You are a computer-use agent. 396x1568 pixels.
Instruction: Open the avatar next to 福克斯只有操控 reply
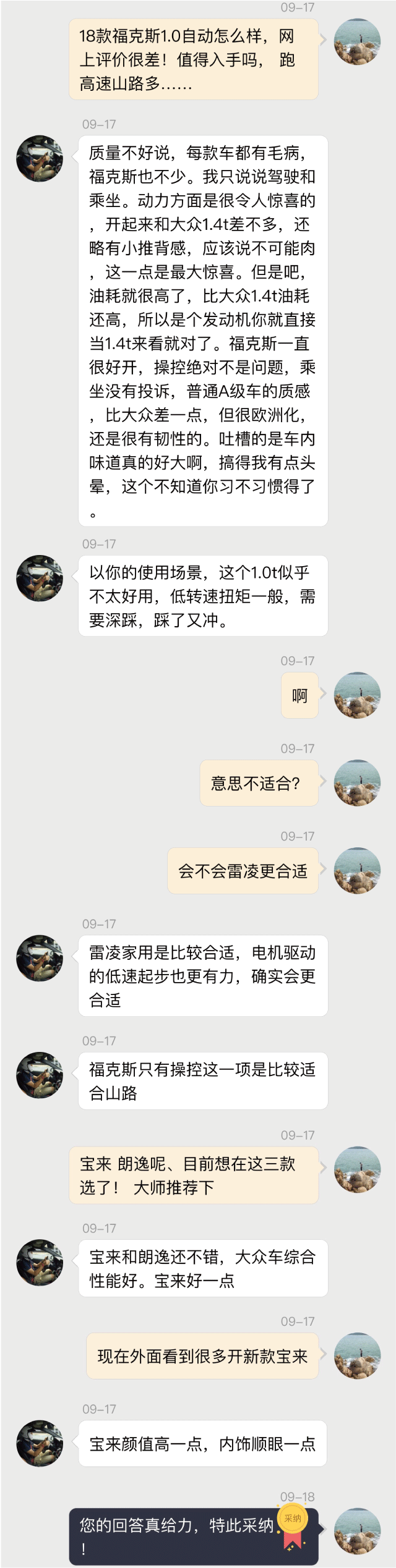(x=40, y=1075)
